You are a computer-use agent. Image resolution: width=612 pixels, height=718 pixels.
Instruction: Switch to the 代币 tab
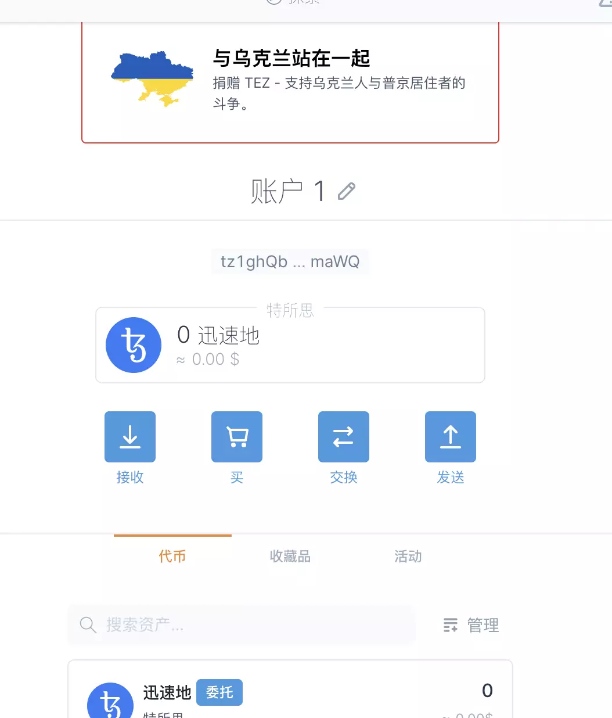[x=172, y=556]
